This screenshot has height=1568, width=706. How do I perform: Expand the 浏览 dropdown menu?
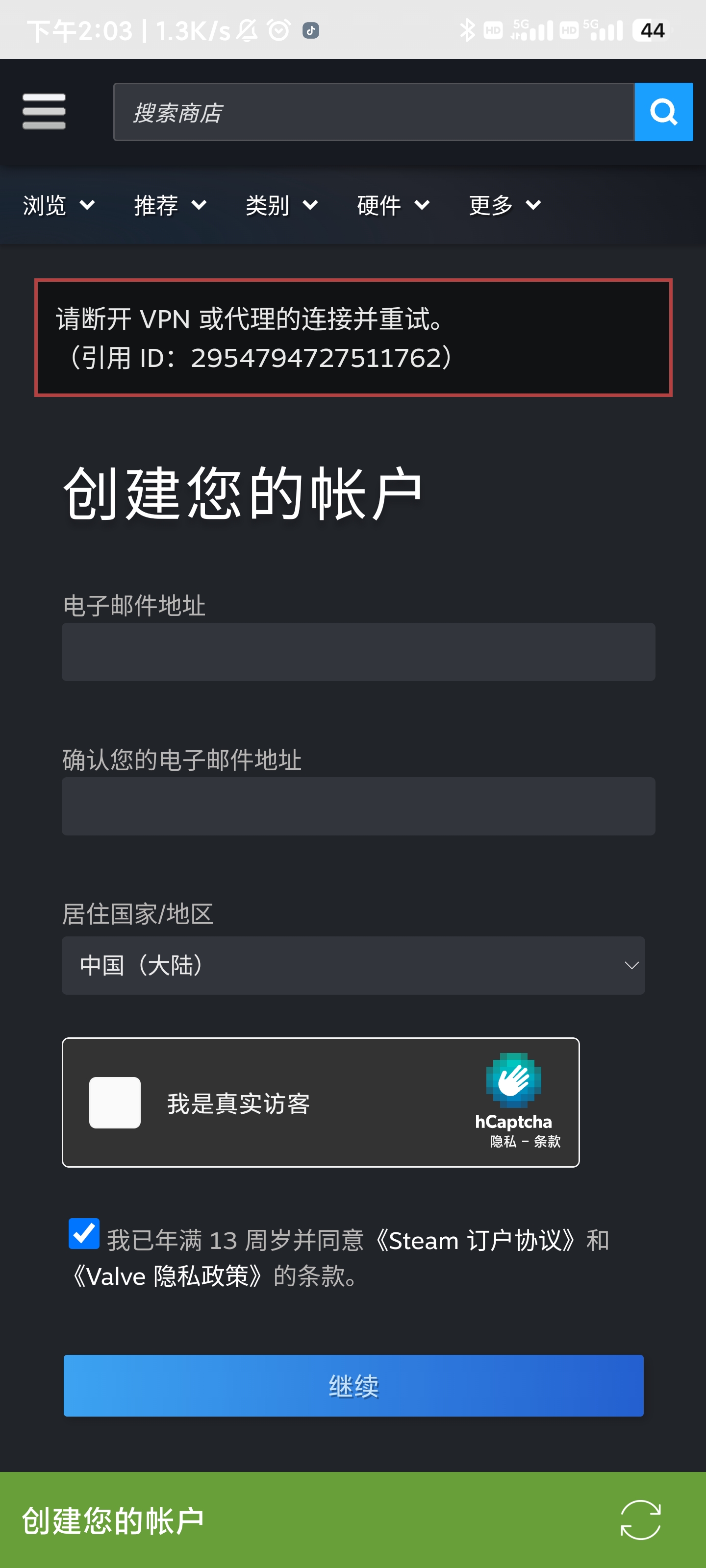coord(58,205)
